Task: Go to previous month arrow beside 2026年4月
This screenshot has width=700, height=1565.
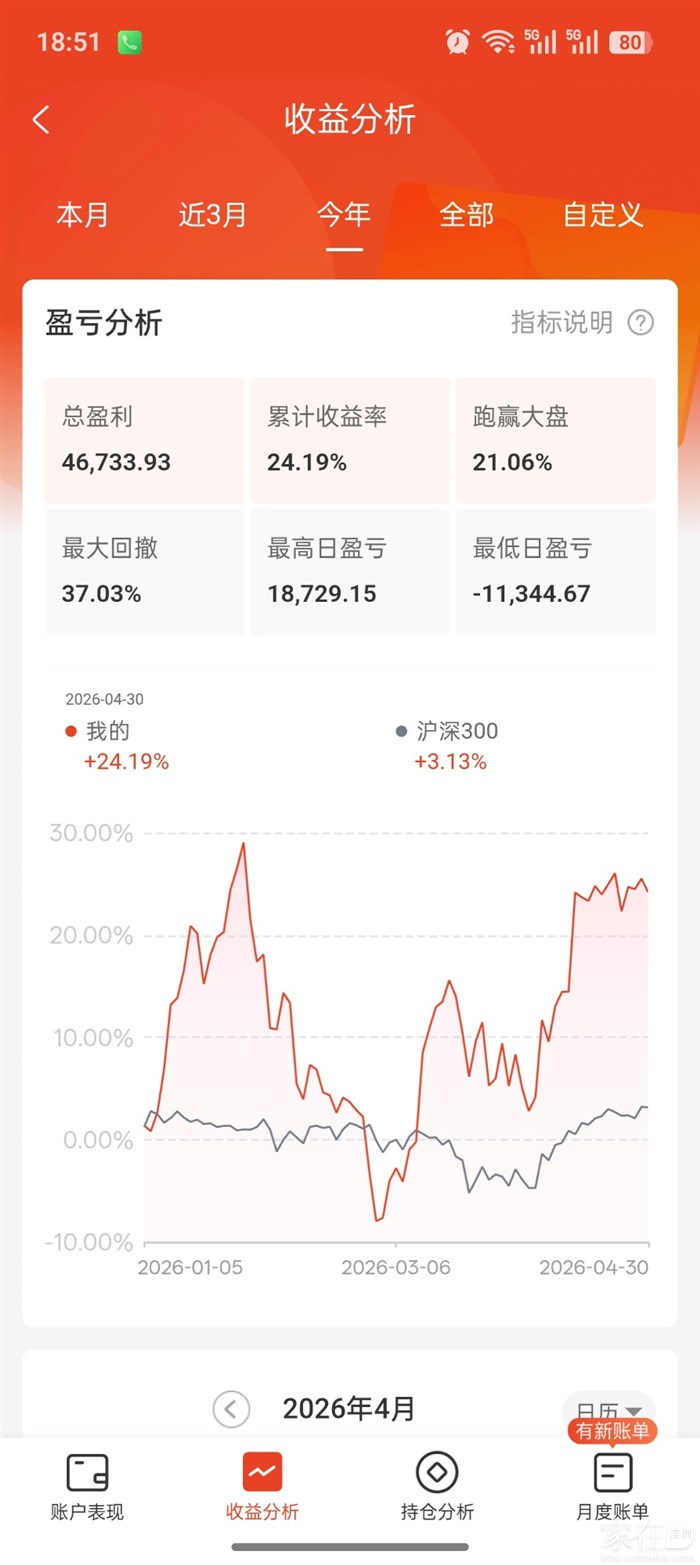Action: point(231,1410)
